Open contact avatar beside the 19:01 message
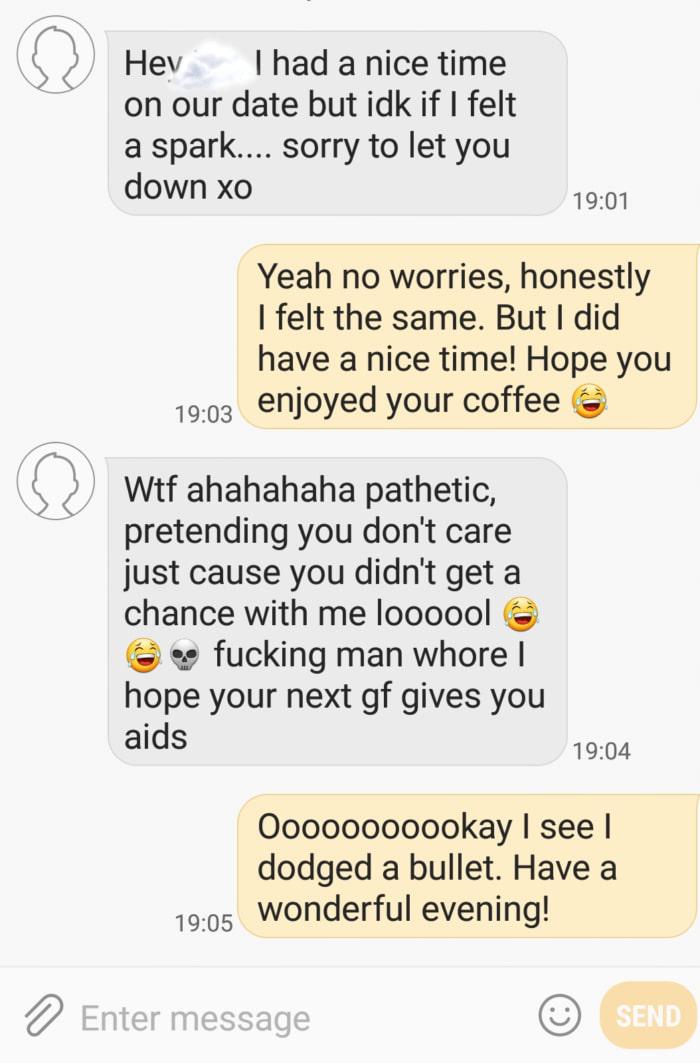Viewport: 700px width, 1063px height. 56,55
